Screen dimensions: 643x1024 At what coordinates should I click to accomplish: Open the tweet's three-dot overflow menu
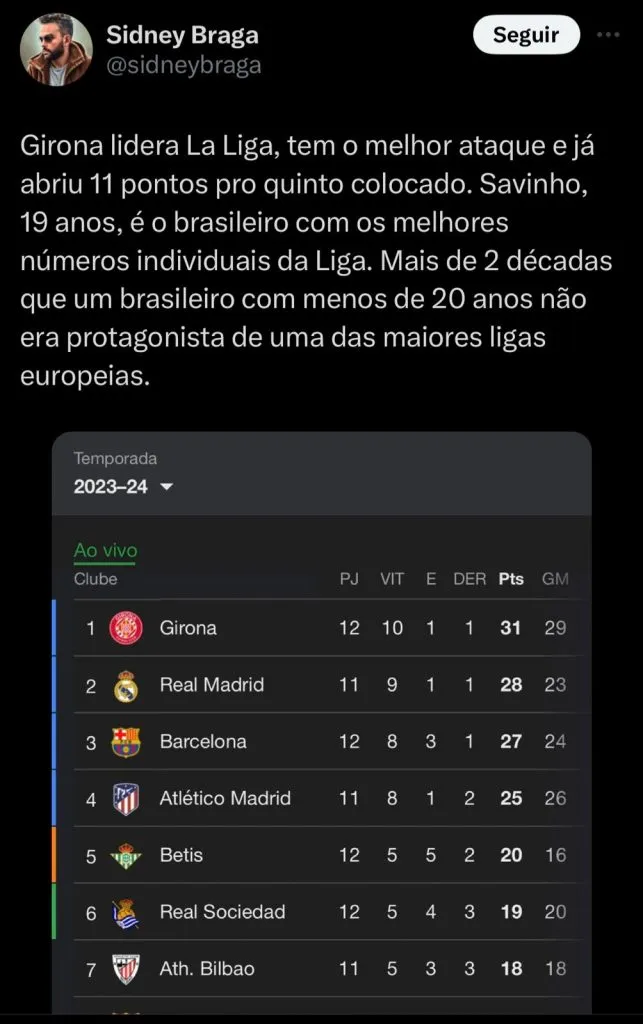pos(608,35)
